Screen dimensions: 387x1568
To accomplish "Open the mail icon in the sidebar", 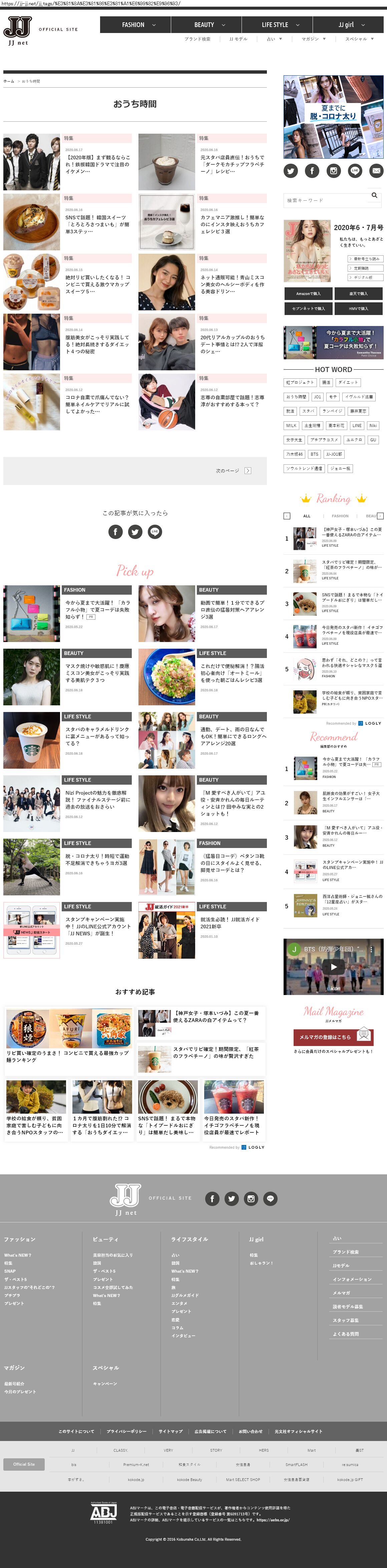I will pyautogui.click(x=376, y=171).
